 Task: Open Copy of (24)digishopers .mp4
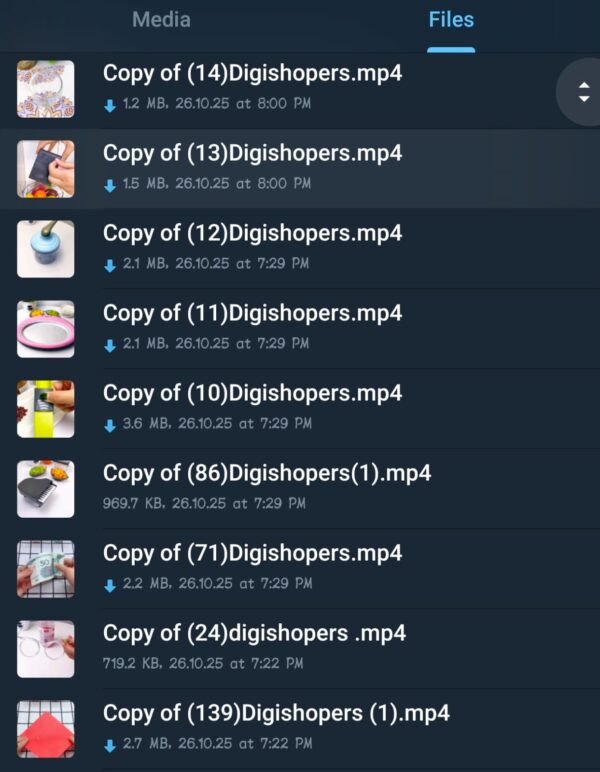(x=254, y=633)
